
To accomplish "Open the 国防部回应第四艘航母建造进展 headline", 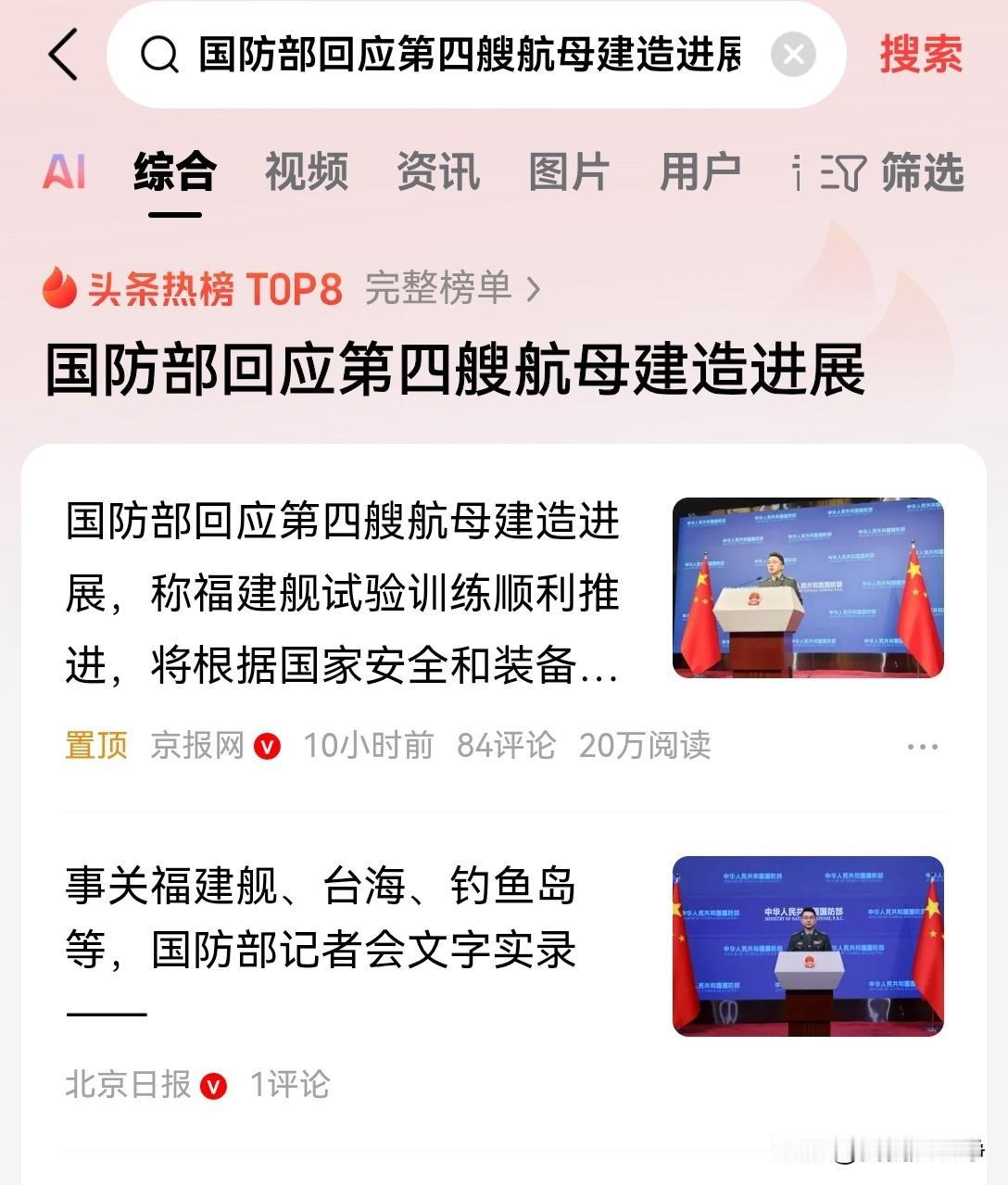I will click(454, 369).
